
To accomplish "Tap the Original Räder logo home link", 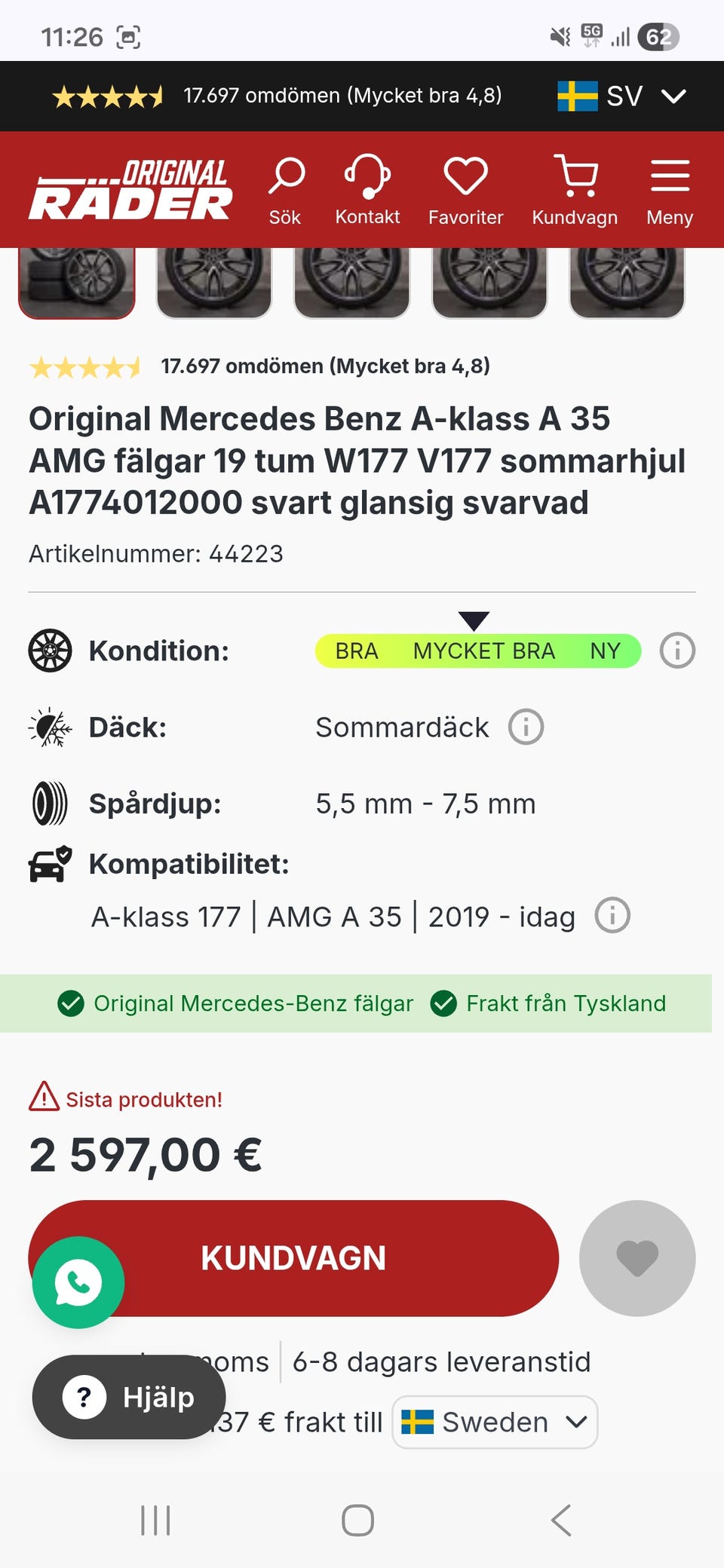I will pyautogui.click(x=130, y=190).
